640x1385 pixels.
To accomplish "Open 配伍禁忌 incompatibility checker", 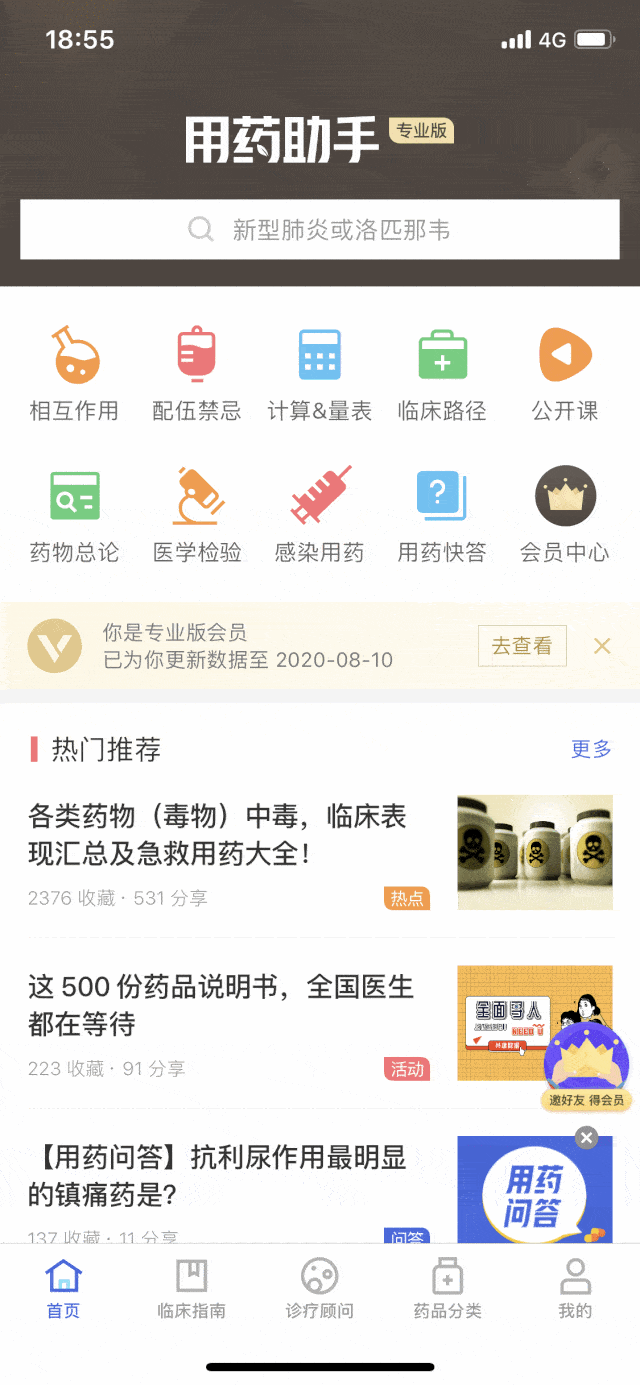I will coord(197,374).
